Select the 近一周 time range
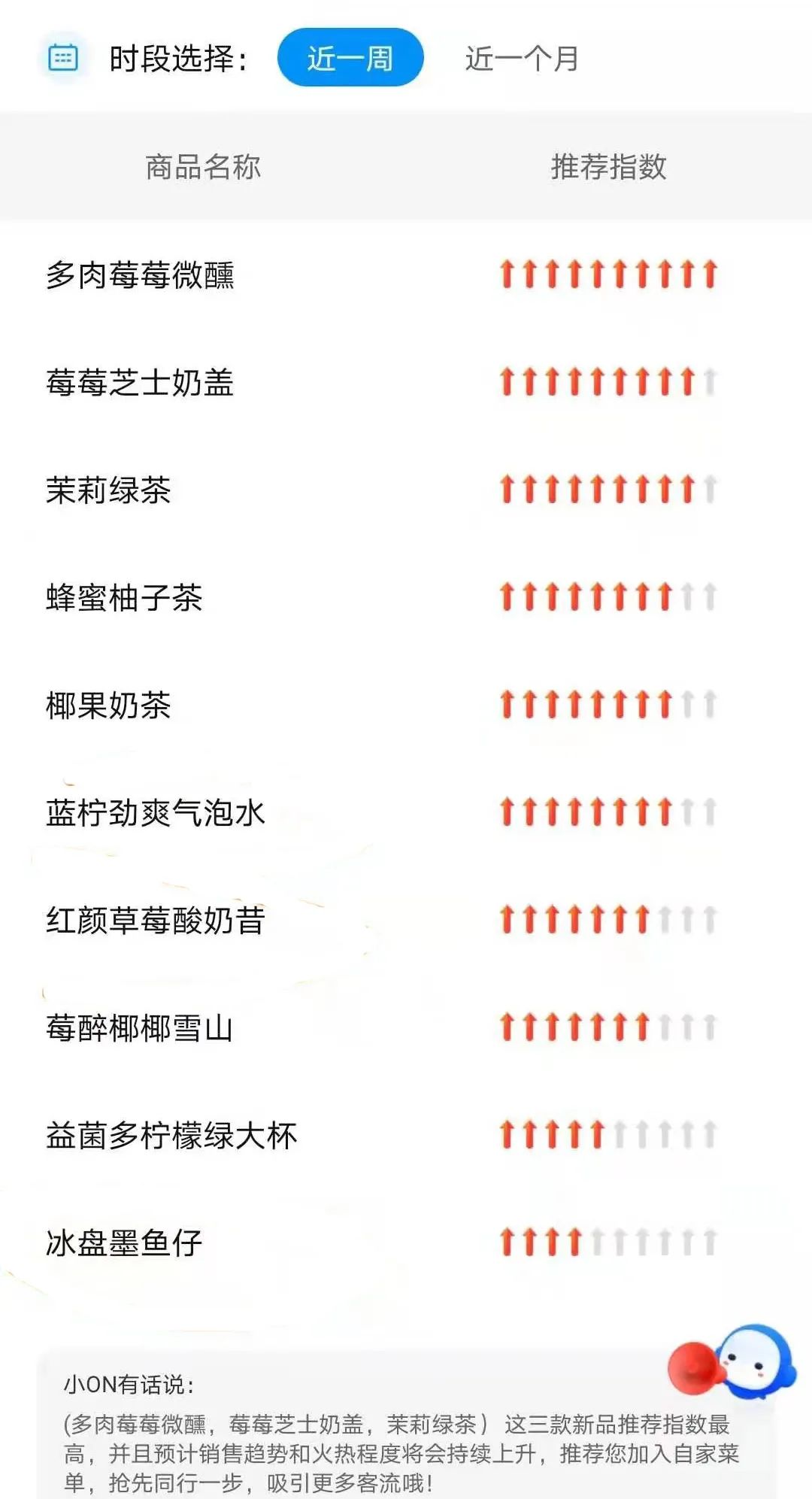Viewport: 812px width, 1499px height. tap(350, 58)
